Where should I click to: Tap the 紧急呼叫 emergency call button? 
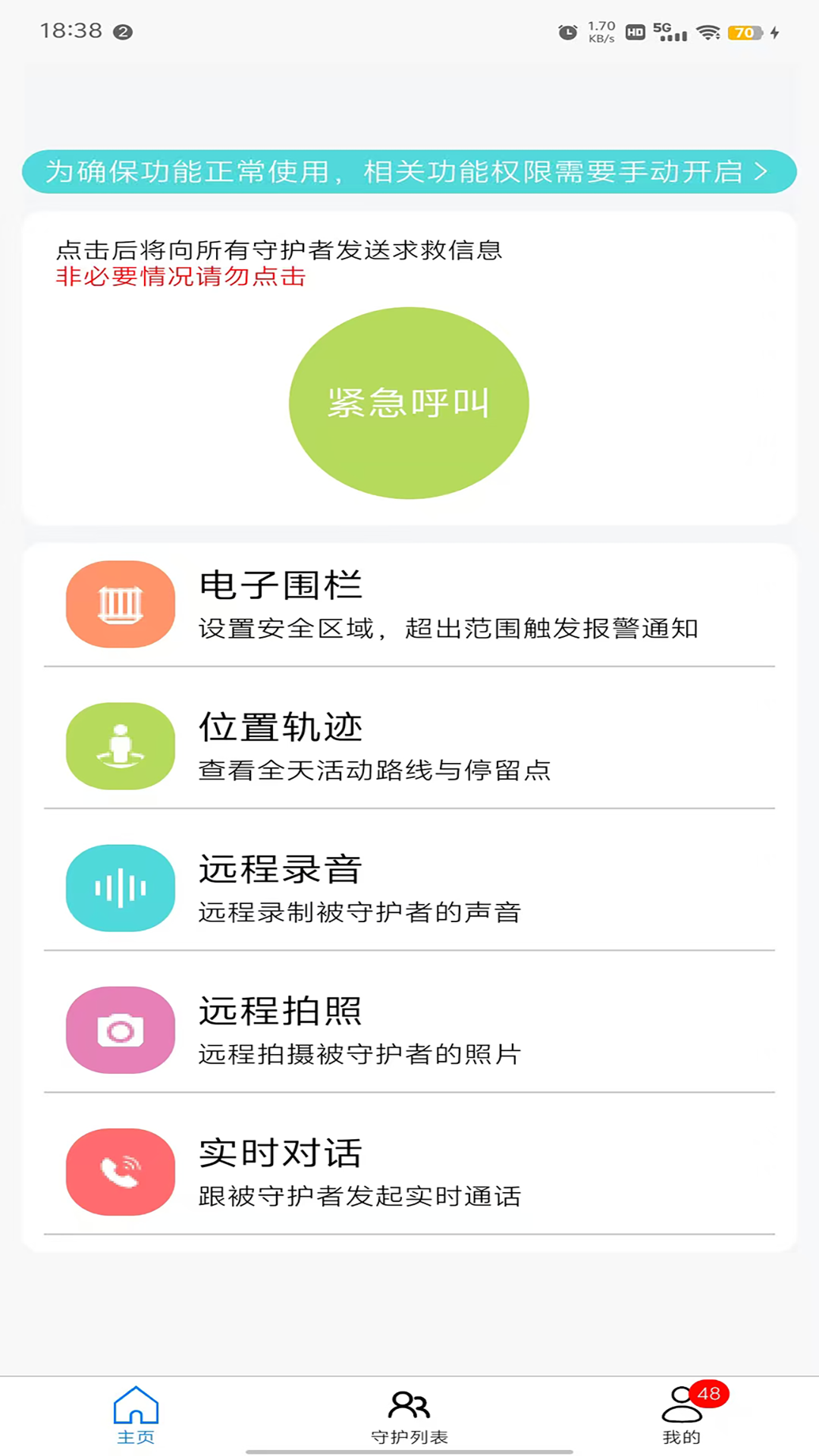409,403
